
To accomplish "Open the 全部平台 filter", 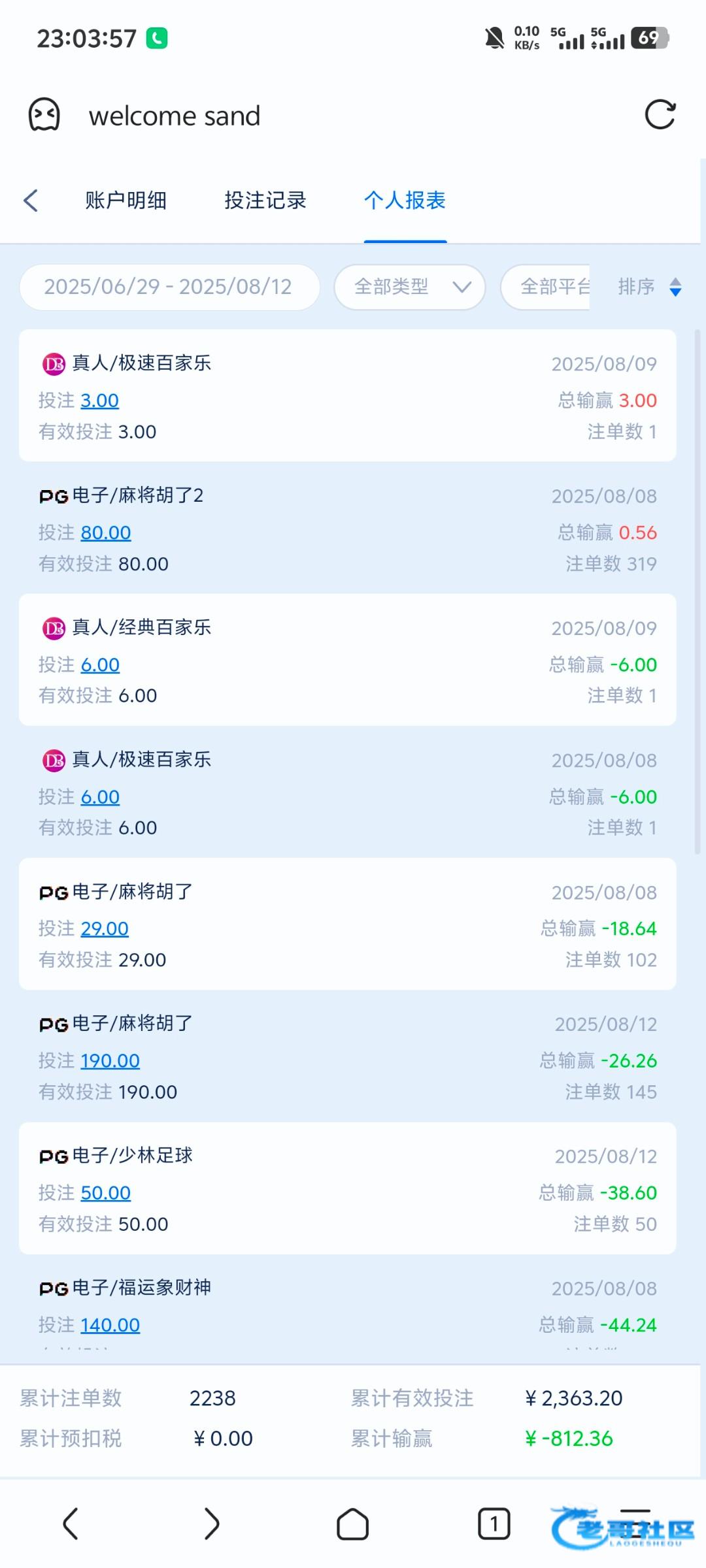I will click(546, 287).
